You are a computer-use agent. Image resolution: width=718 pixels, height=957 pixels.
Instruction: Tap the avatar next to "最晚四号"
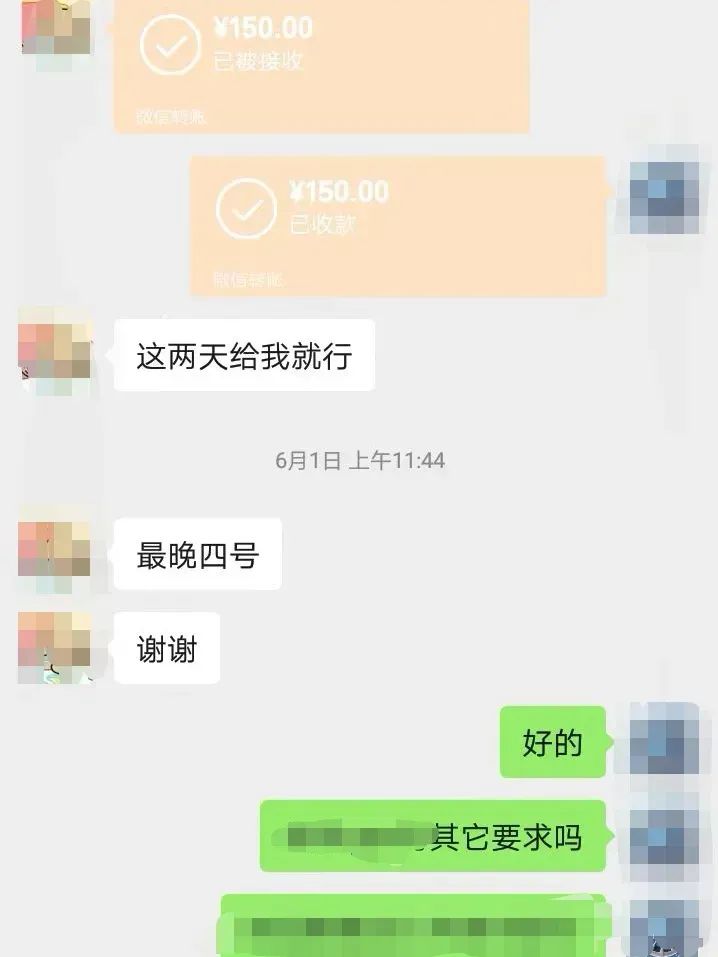tap(55, 553)
